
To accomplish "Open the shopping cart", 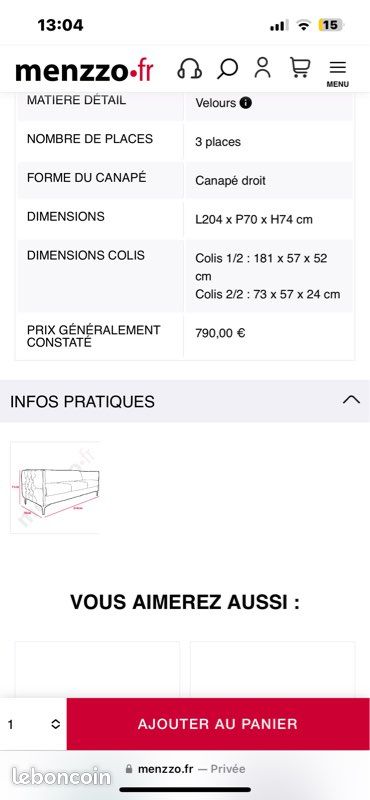I will tap(300, 67).
